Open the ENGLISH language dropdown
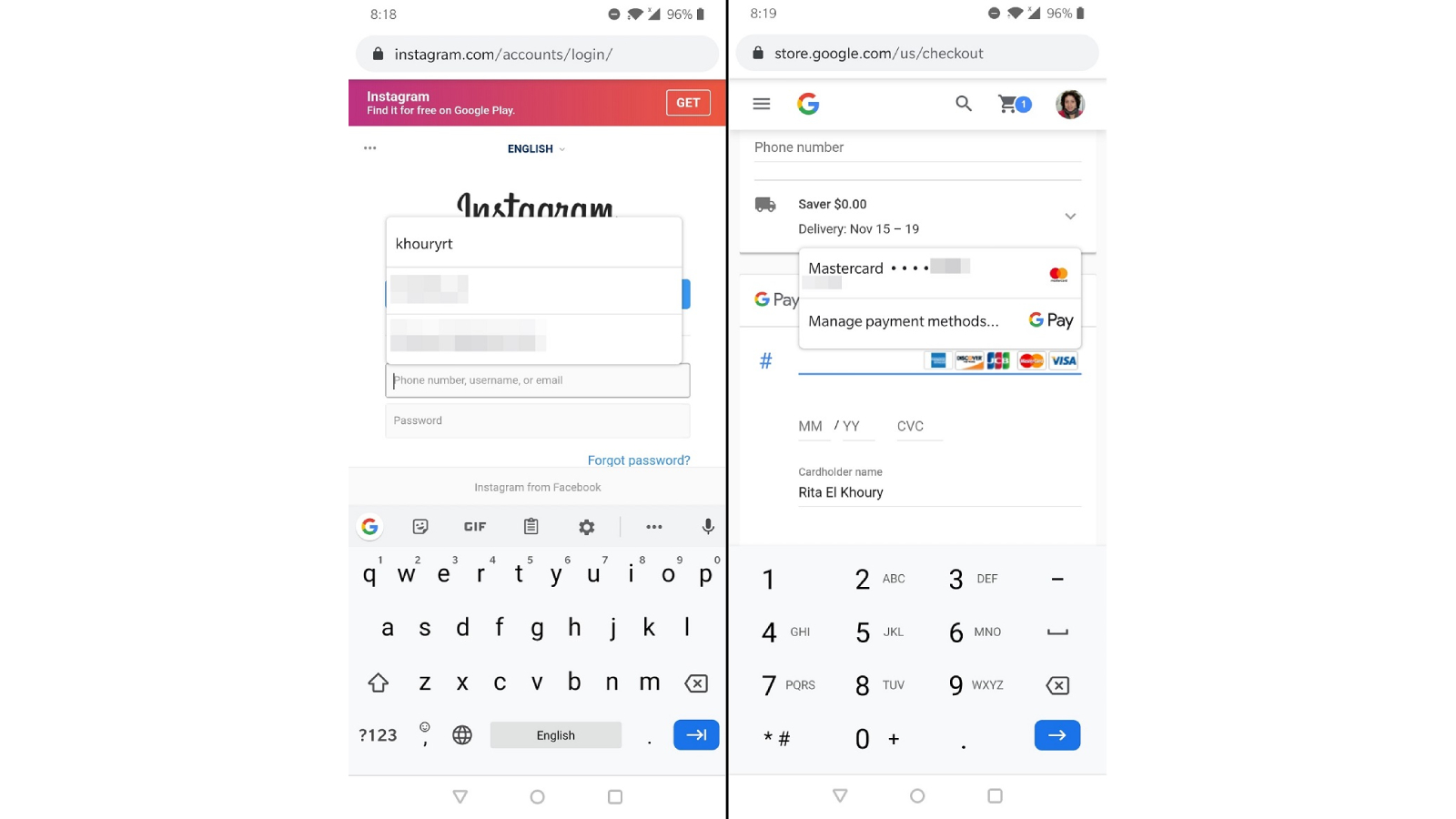Screen dimensions: 1456x819 (535, 148)
